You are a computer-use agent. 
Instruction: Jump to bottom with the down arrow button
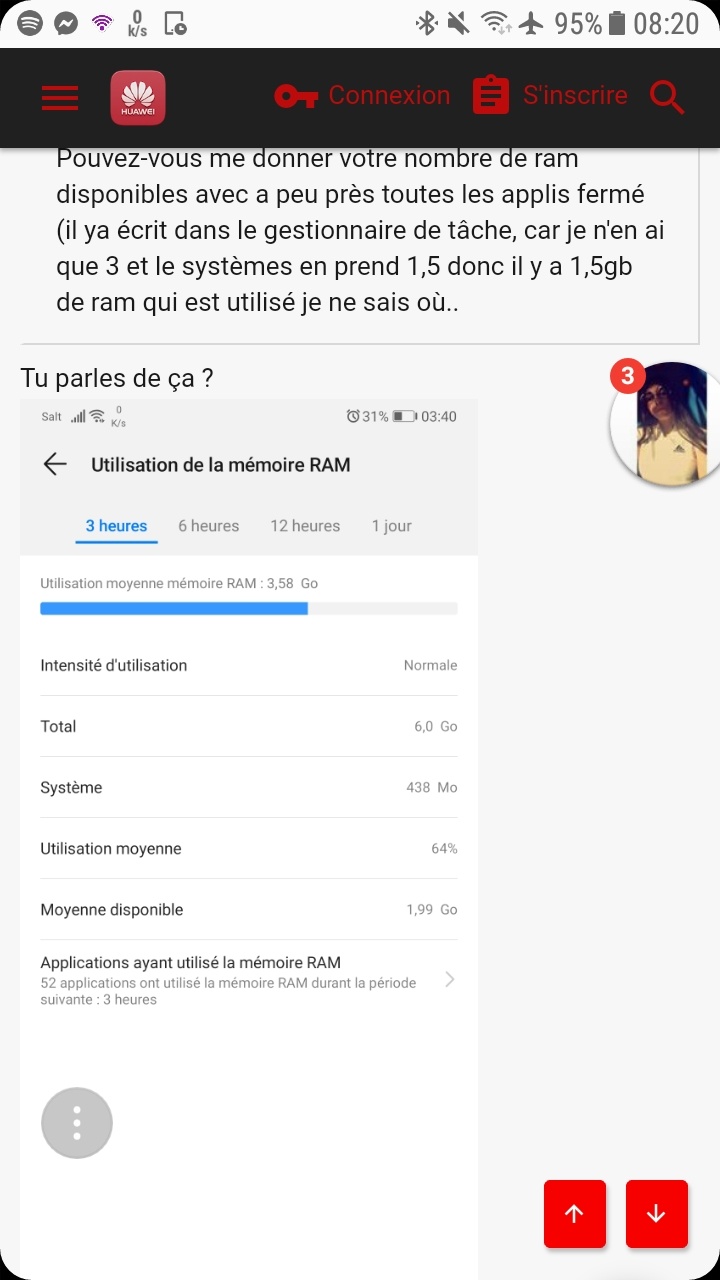(x=657, y=1214)
